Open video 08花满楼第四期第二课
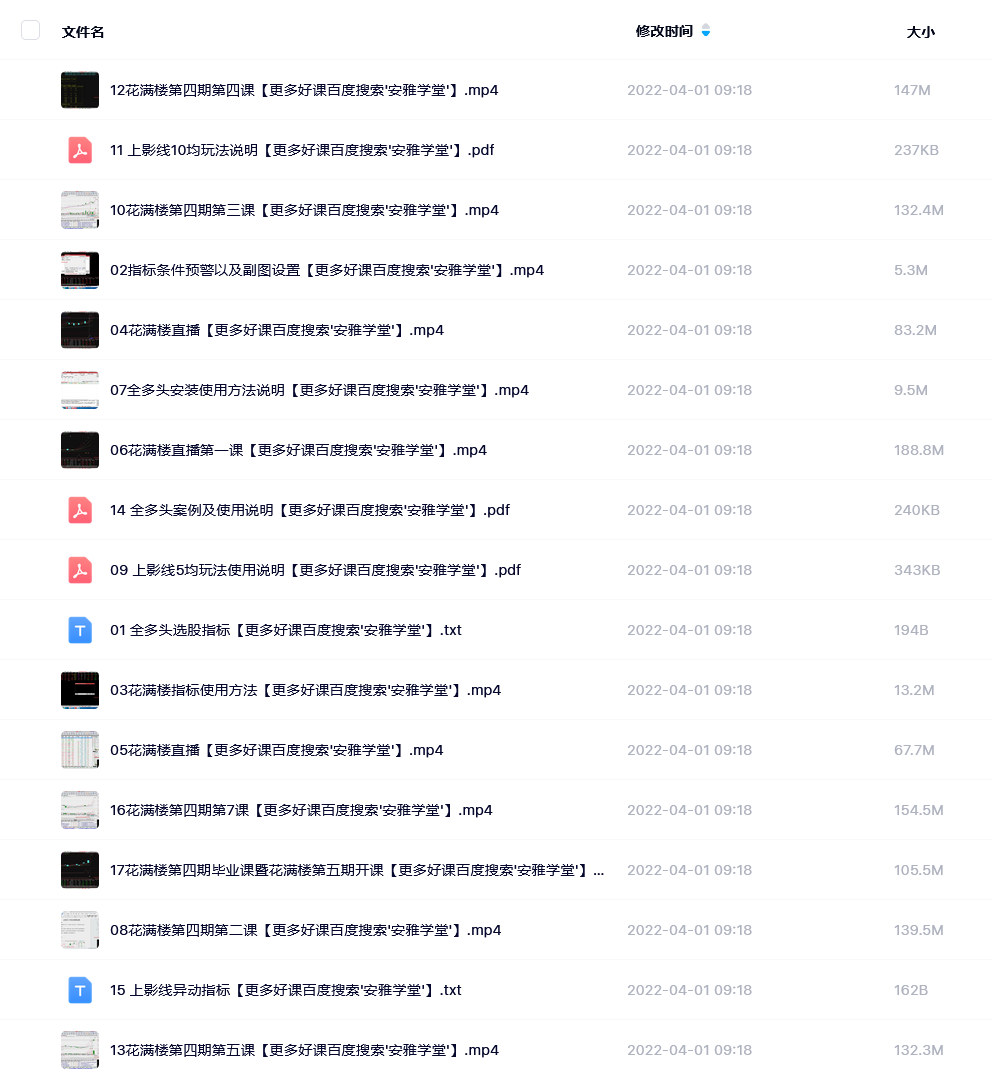This screenshot has height=1079, width=993. point(305,930)
